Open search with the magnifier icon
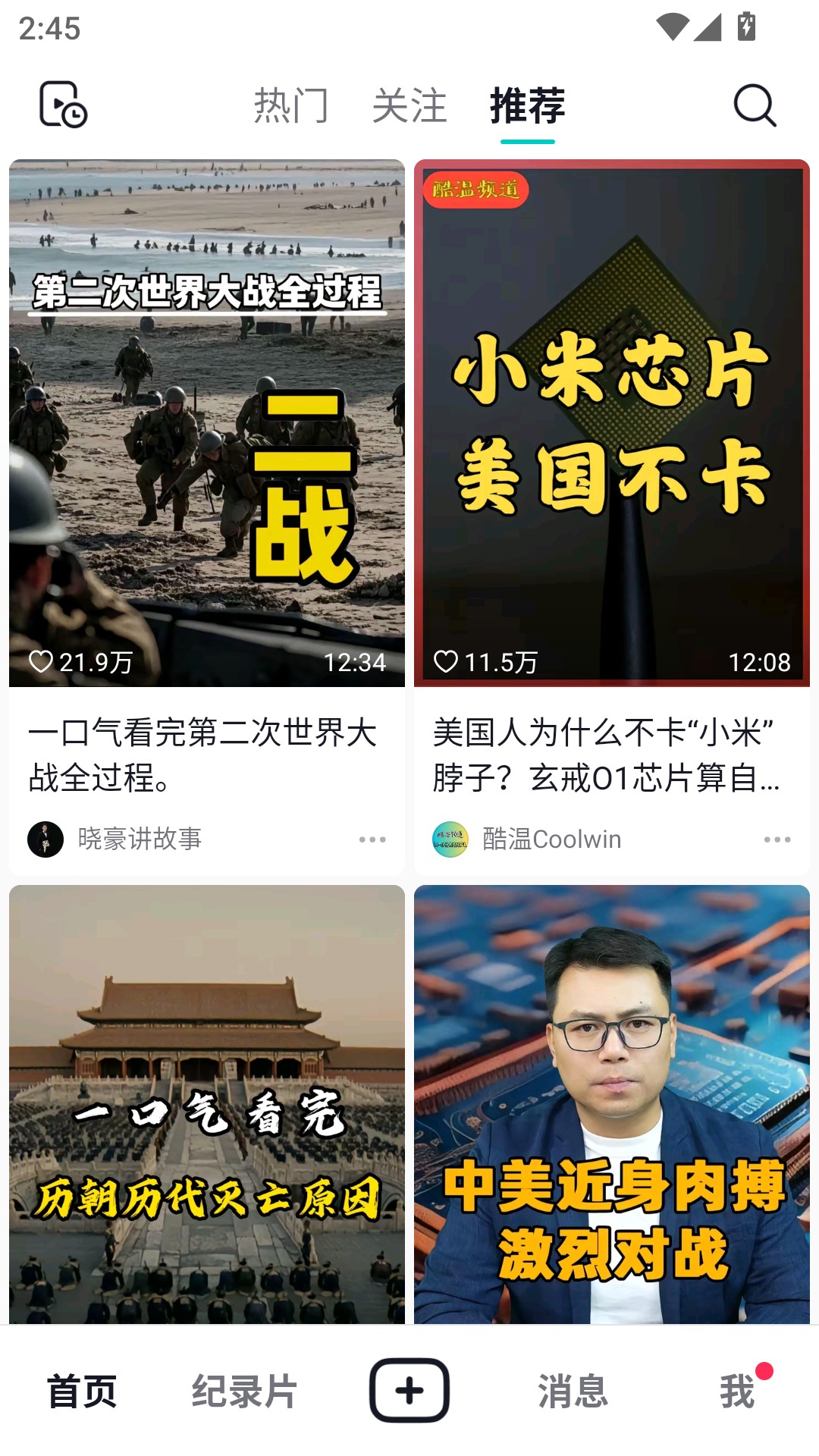819x1456 pixels. [753, 106]
